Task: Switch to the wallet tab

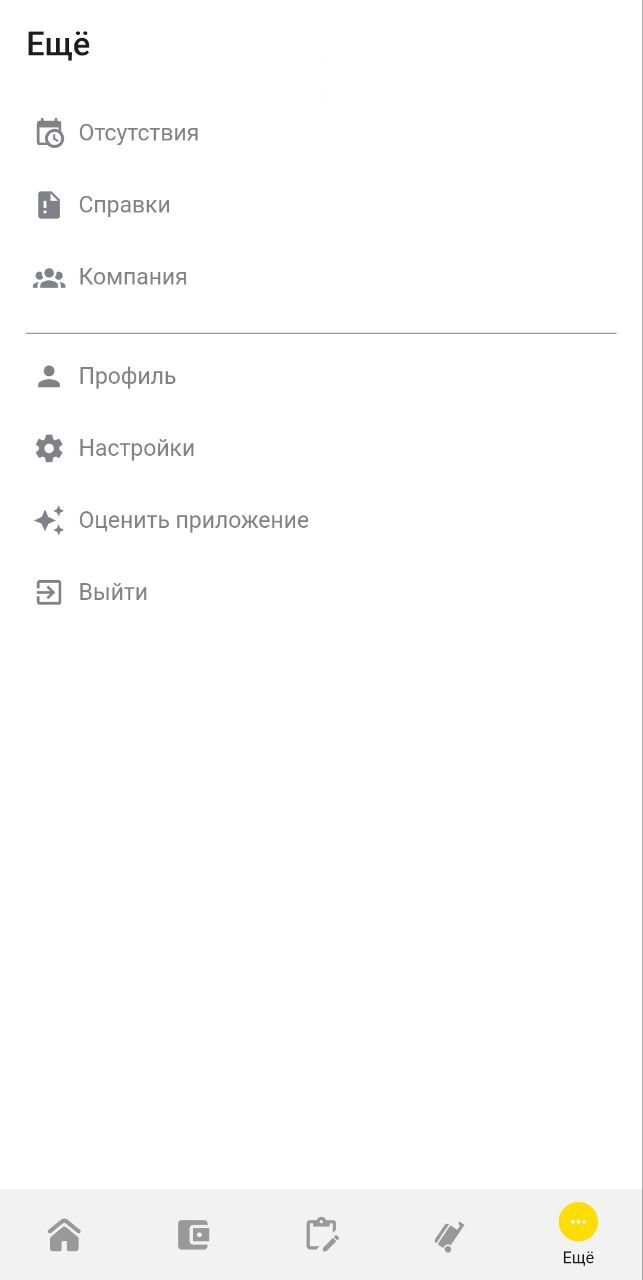Action: [193, 1235]
